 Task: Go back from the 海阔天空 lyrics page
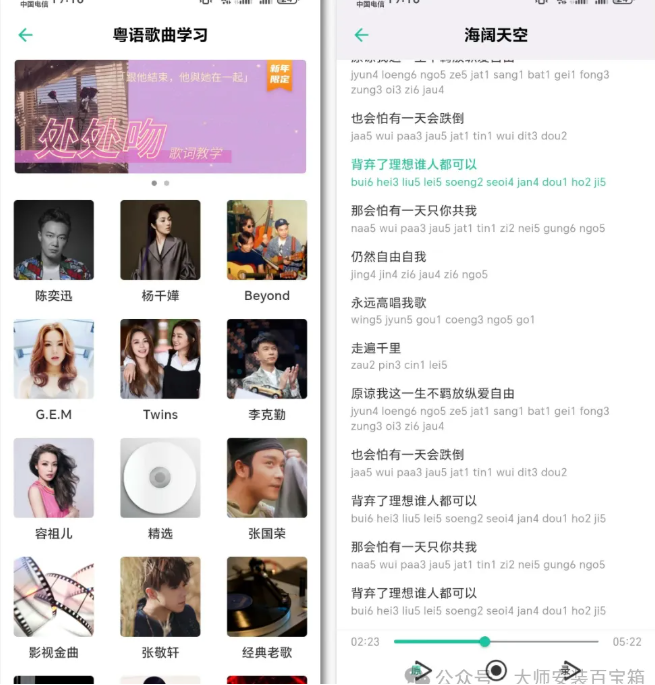pyautogui.click(x=362, y=35)
